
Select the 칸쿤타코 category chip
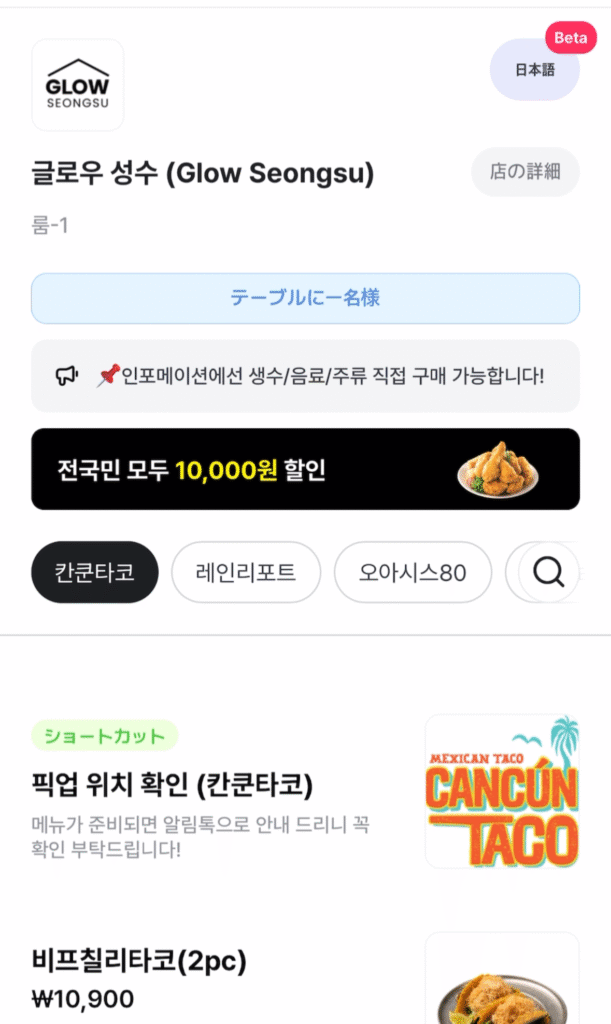[x=95, y=573]
